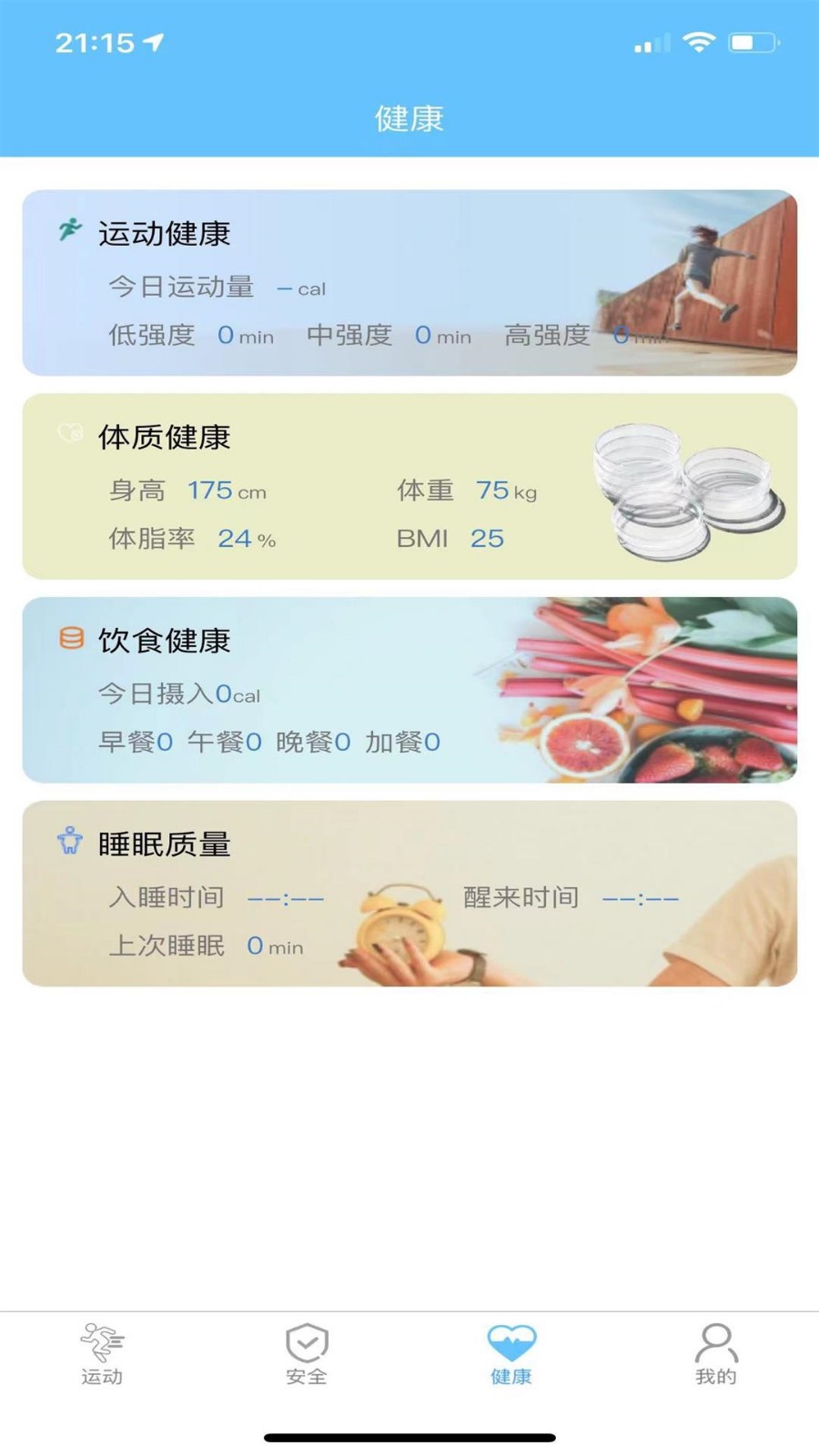Go to the 我的 profile tab
The height and width of the screenshot is (1456, 819).
[x=716, y=1354]
